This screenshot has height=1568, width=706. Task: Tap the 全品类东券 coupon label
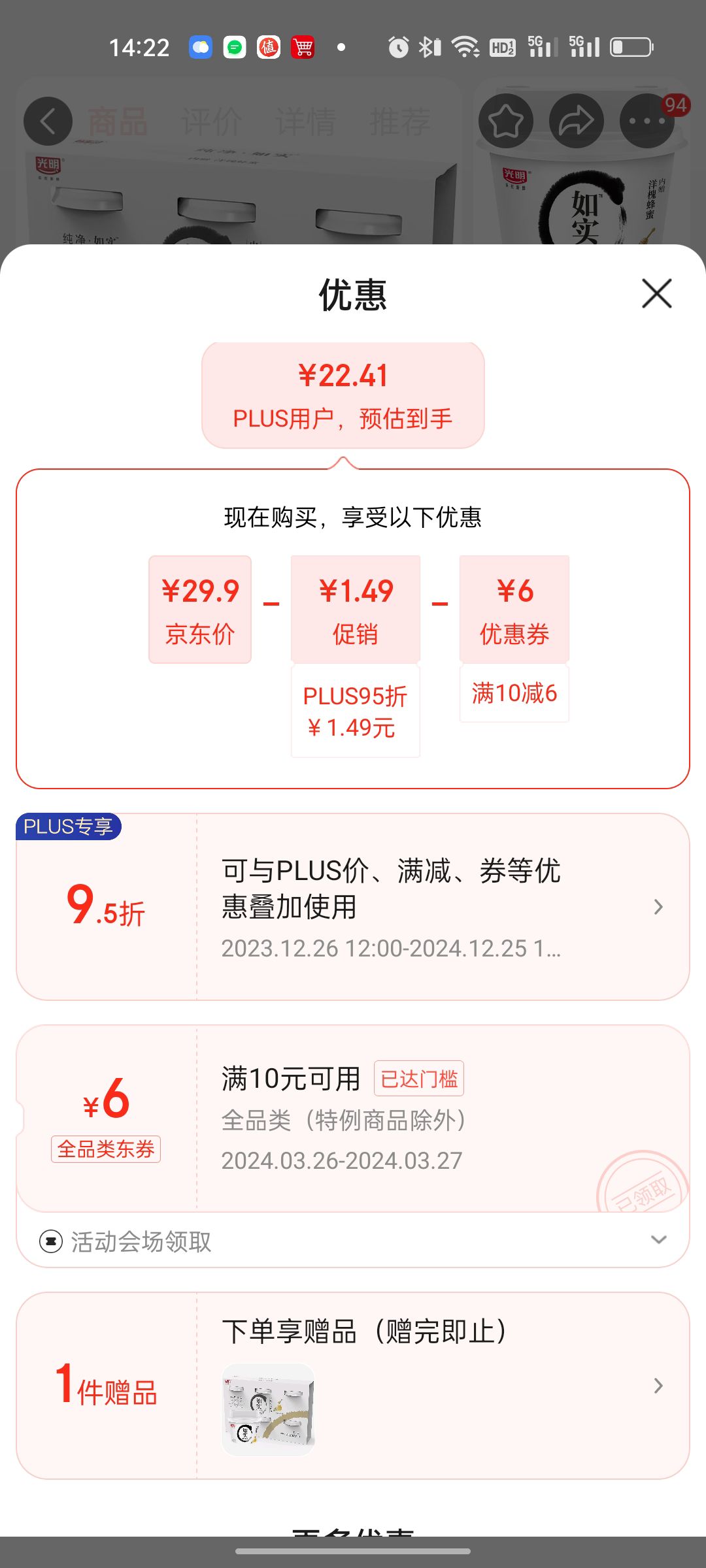coord(107,1150)
